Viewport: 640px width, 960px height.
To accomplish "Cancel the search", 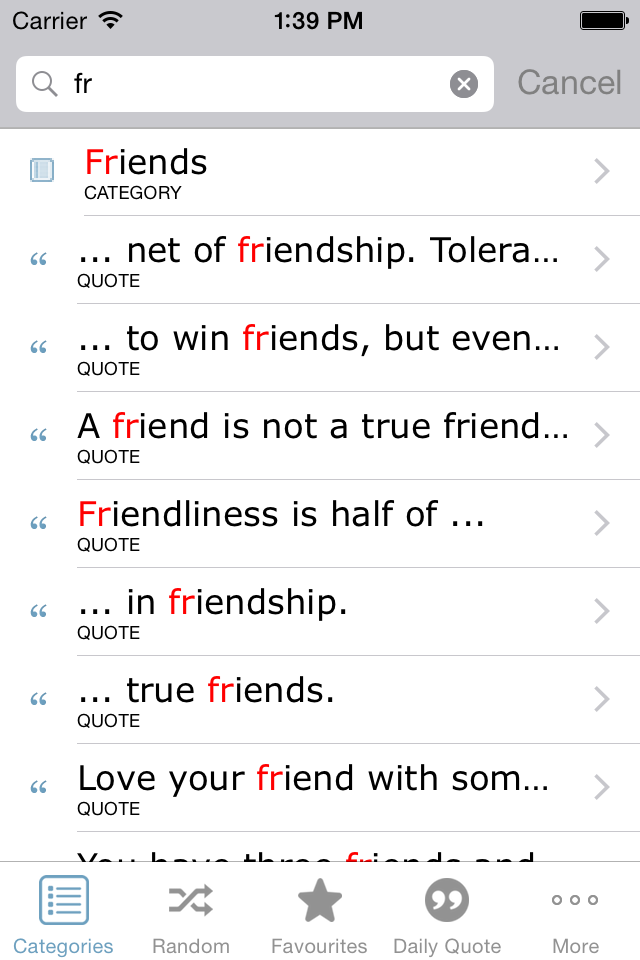I will click(569, 83).
